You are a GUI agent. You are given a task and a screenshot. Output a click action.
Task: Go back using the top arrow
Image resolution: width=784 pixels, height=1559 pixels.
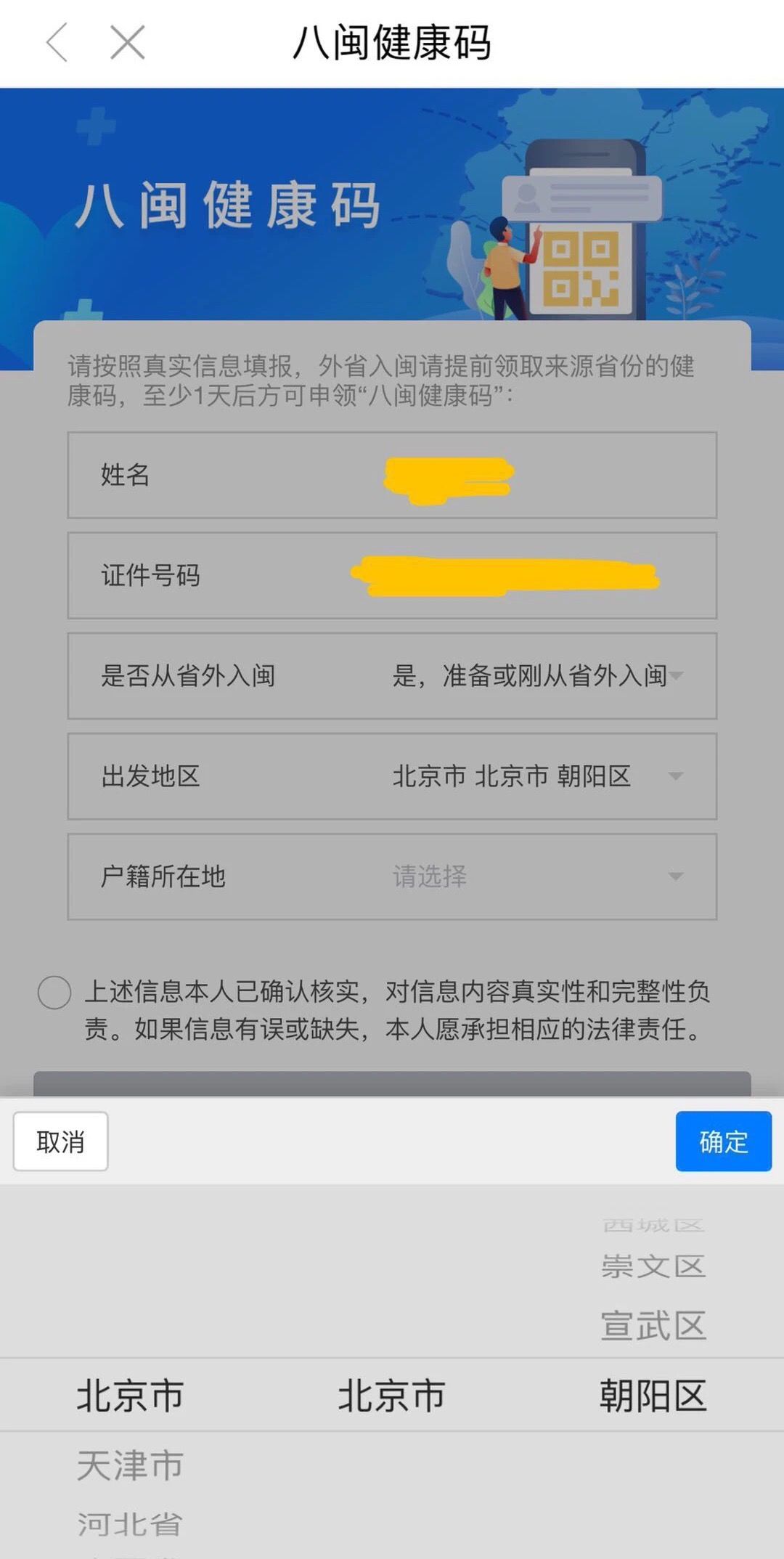coord(57,42)
